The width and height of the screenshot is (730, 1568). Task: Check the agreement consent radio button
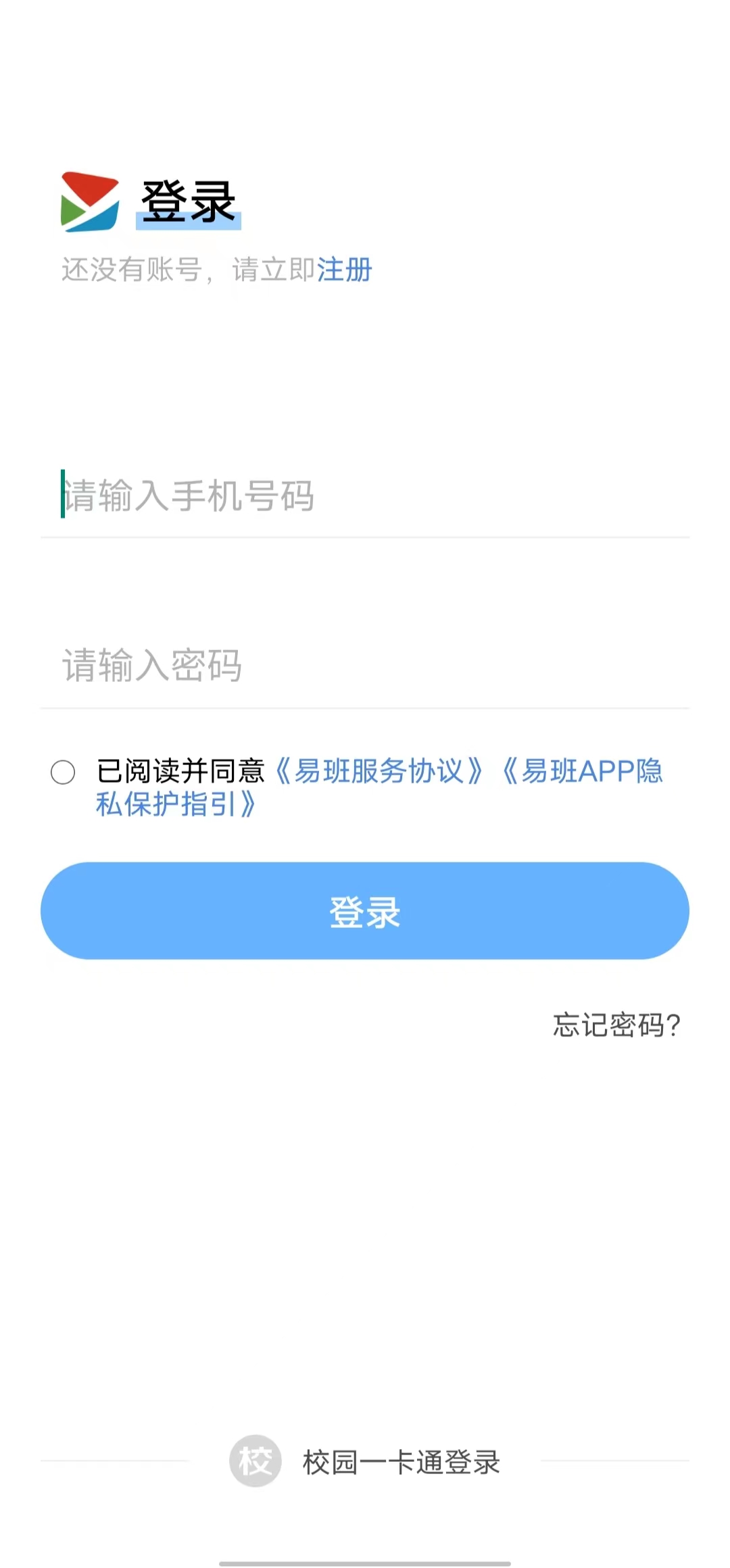[63, 772]
